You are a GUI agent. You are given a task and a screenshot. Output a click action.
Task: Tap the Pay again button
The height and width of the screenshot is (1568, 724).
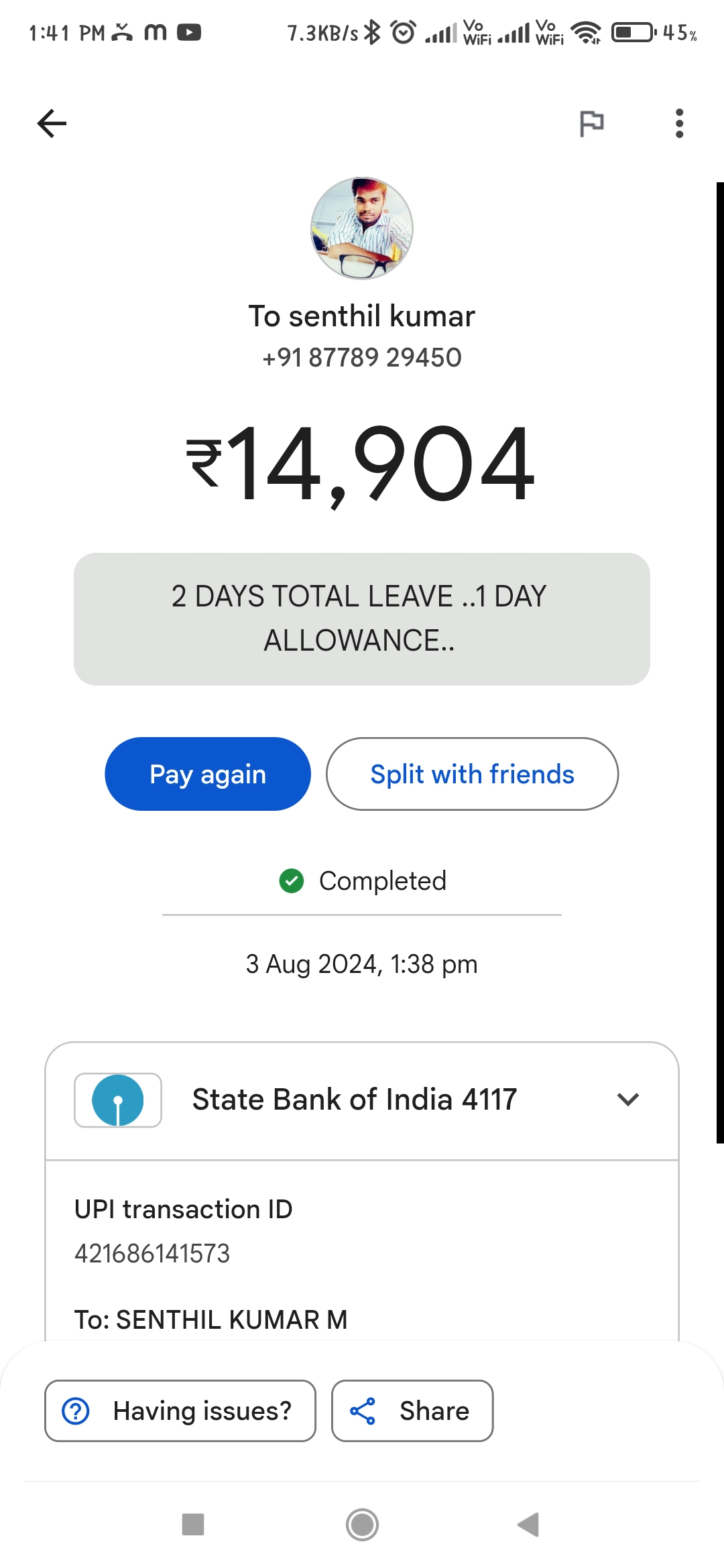click(208, 774)
